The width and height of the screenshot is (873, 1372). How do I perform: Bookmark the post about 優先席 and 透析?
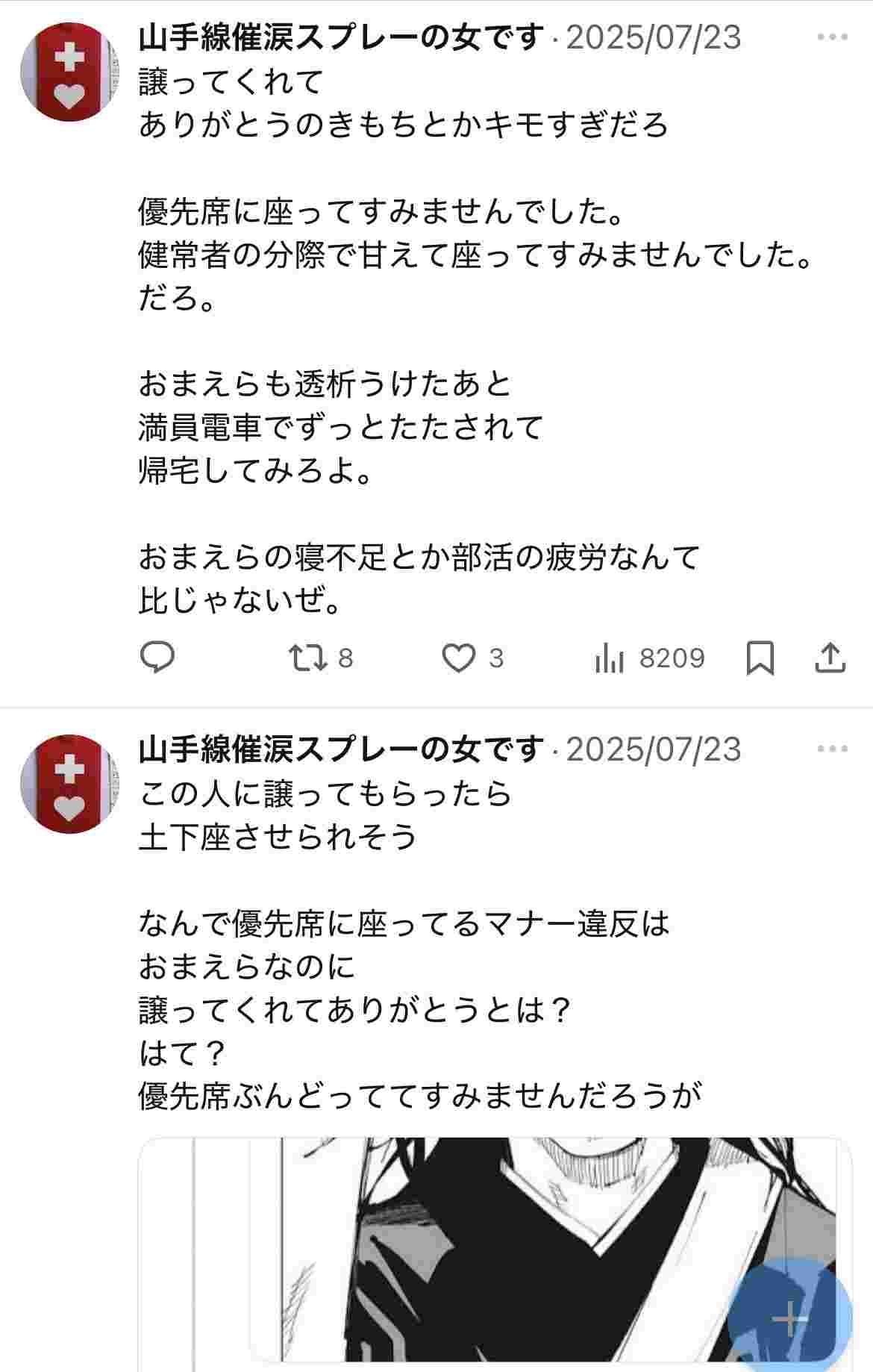(x=760, y=658)
